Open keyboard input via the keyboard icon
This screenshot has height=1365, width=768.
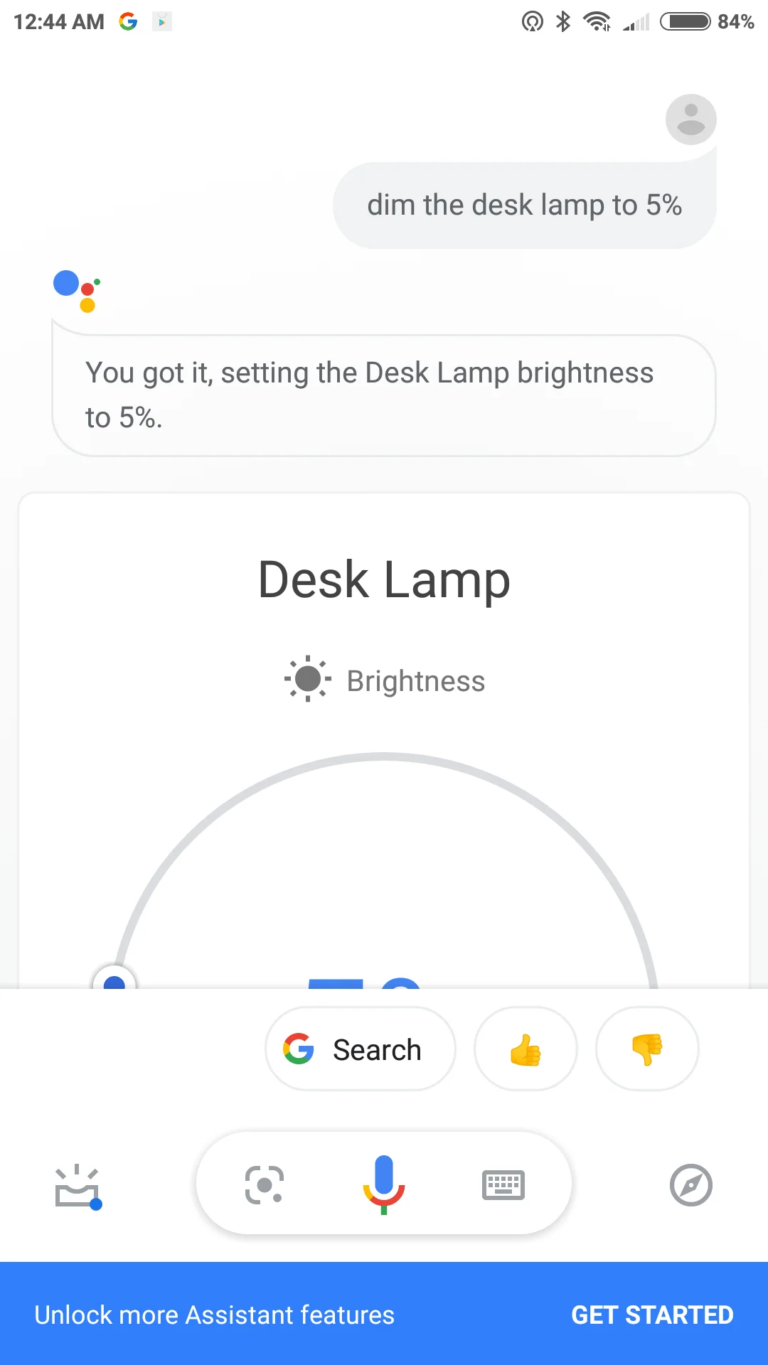click(502, 1184)
